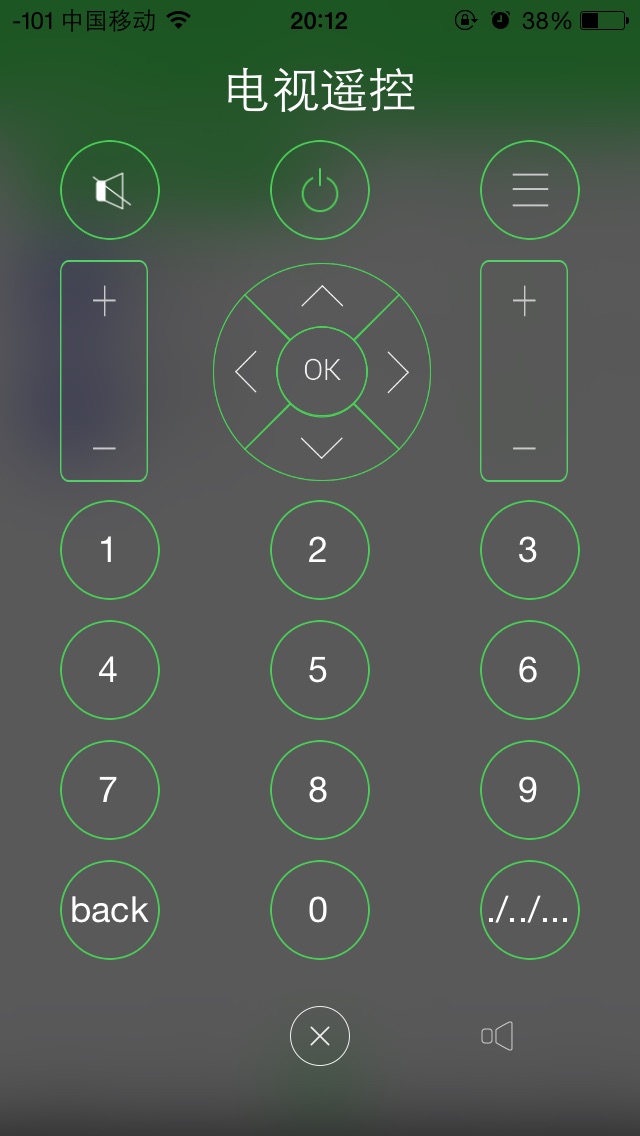Enter digit 1 on the keypad
This screenshot has width=640, height=1136.
point(110,550)
